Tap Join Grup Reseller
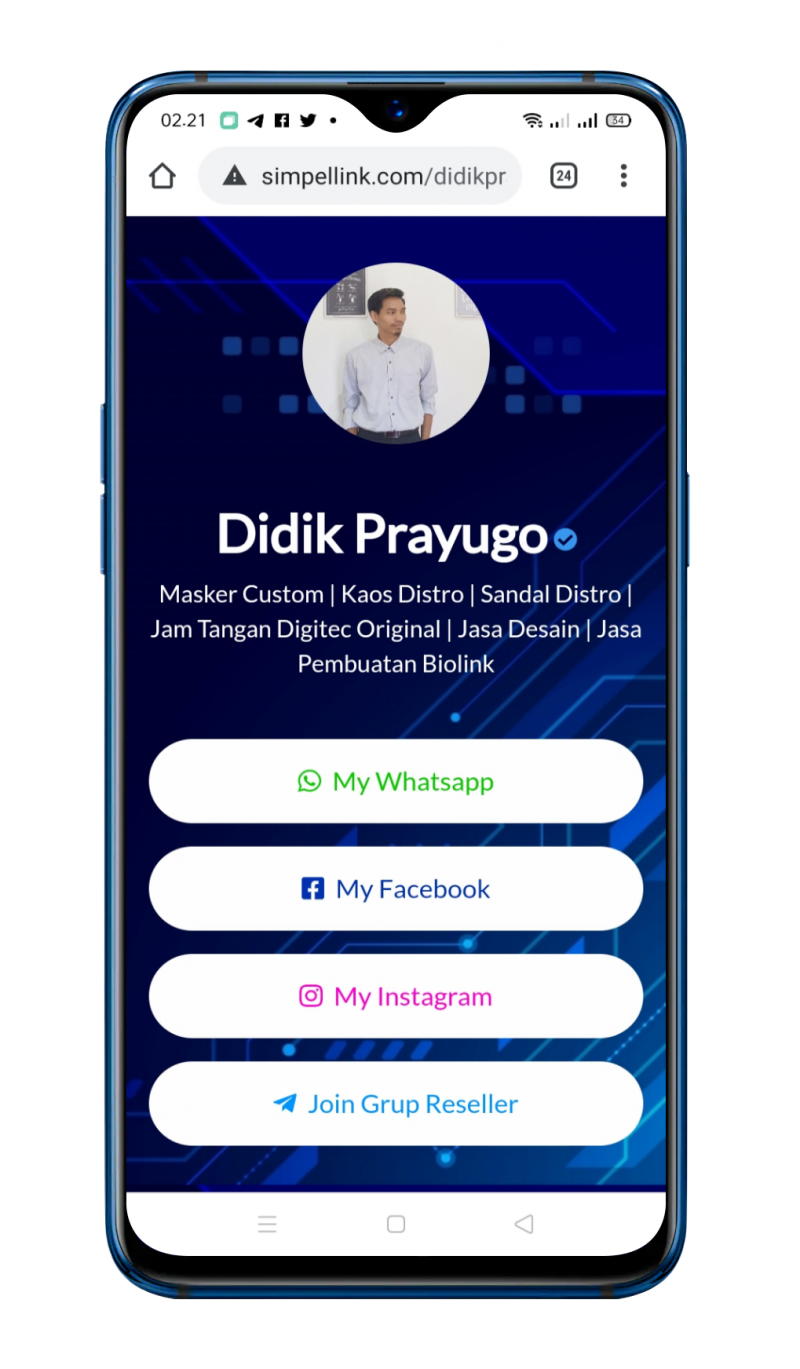 point(395,1104)
